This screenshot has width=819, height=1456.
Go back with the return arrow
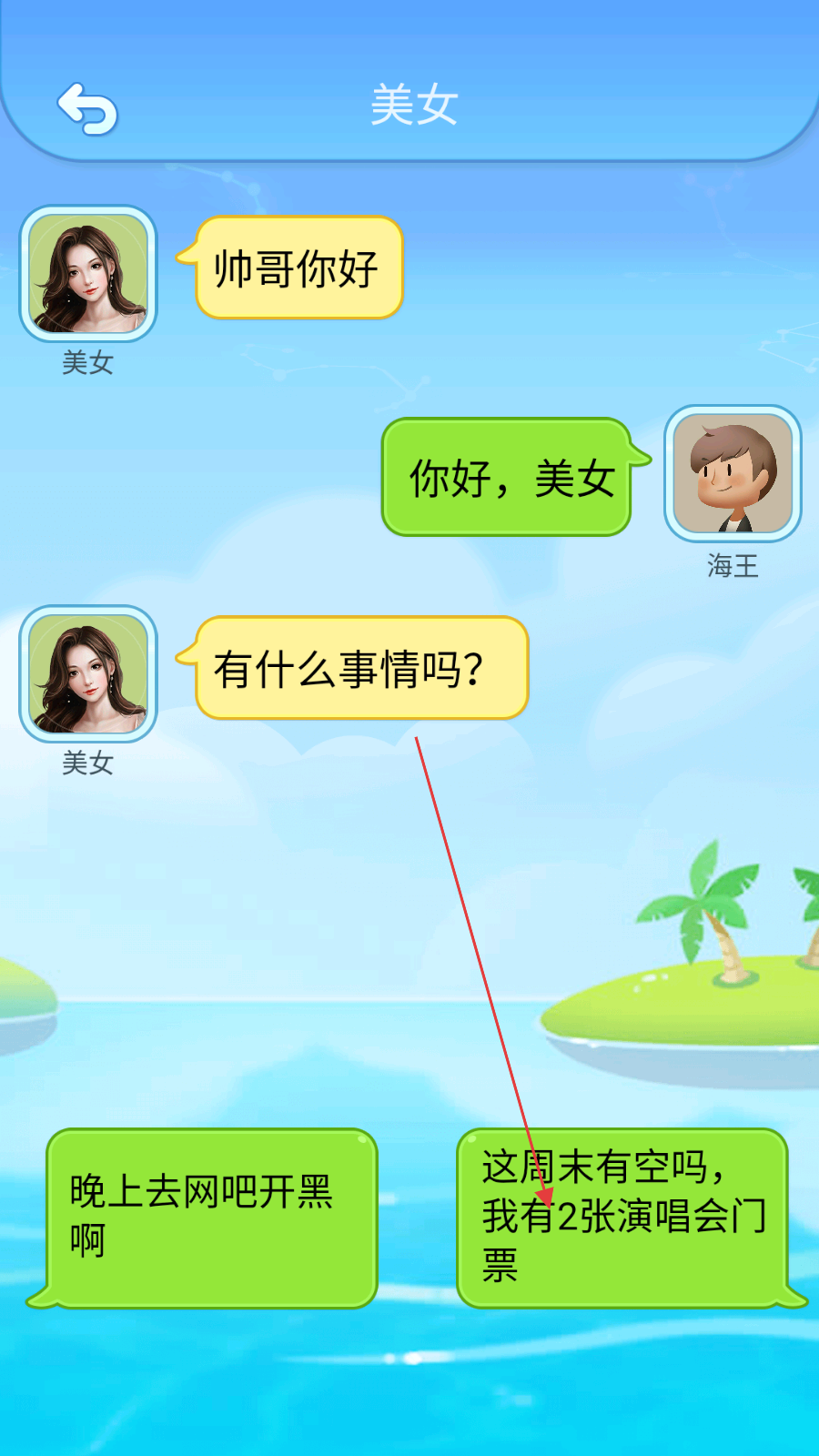click(x=87, y=108)
